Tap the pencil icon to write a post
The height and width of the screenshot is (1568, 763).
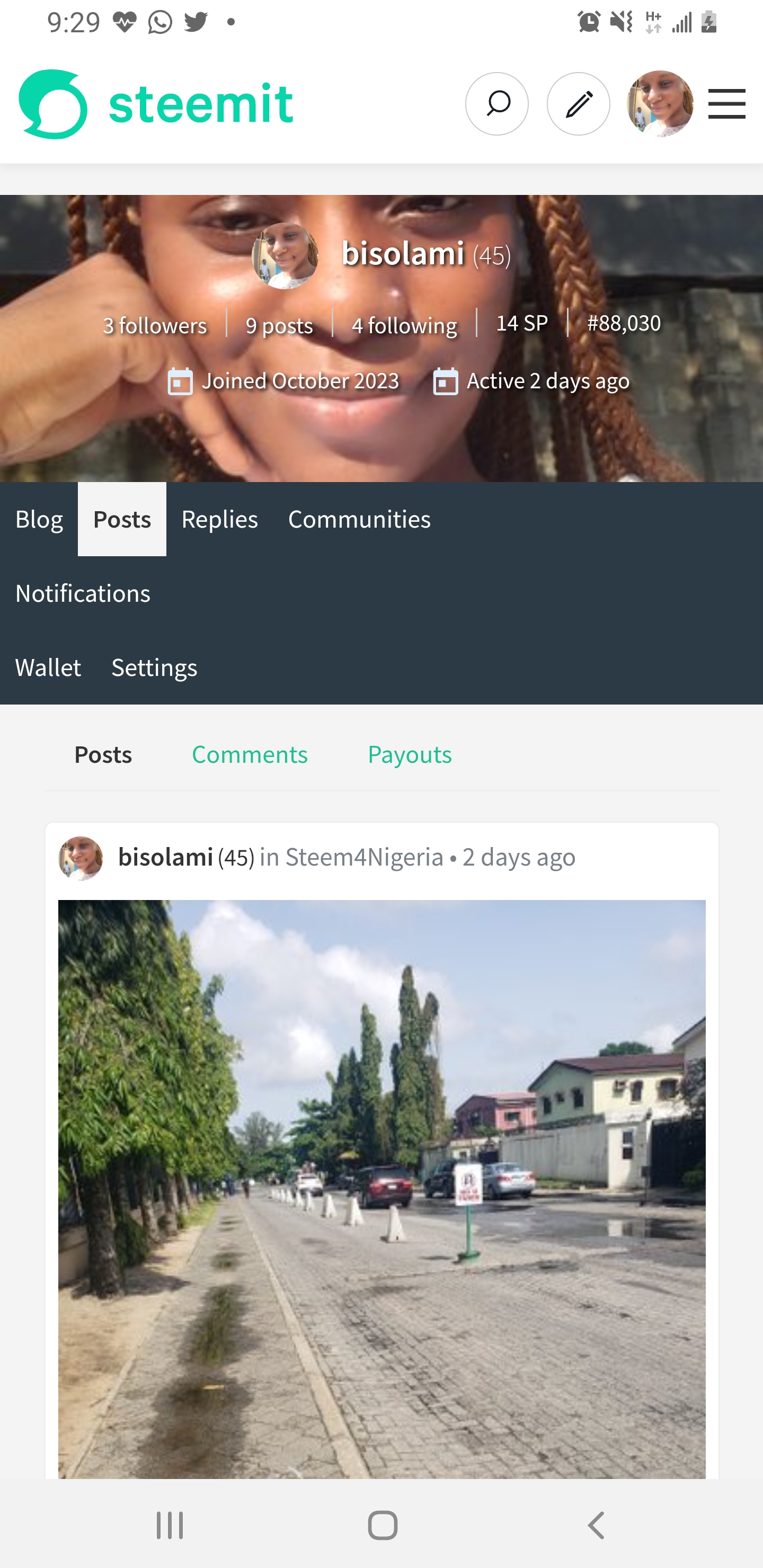coord(578,104)
